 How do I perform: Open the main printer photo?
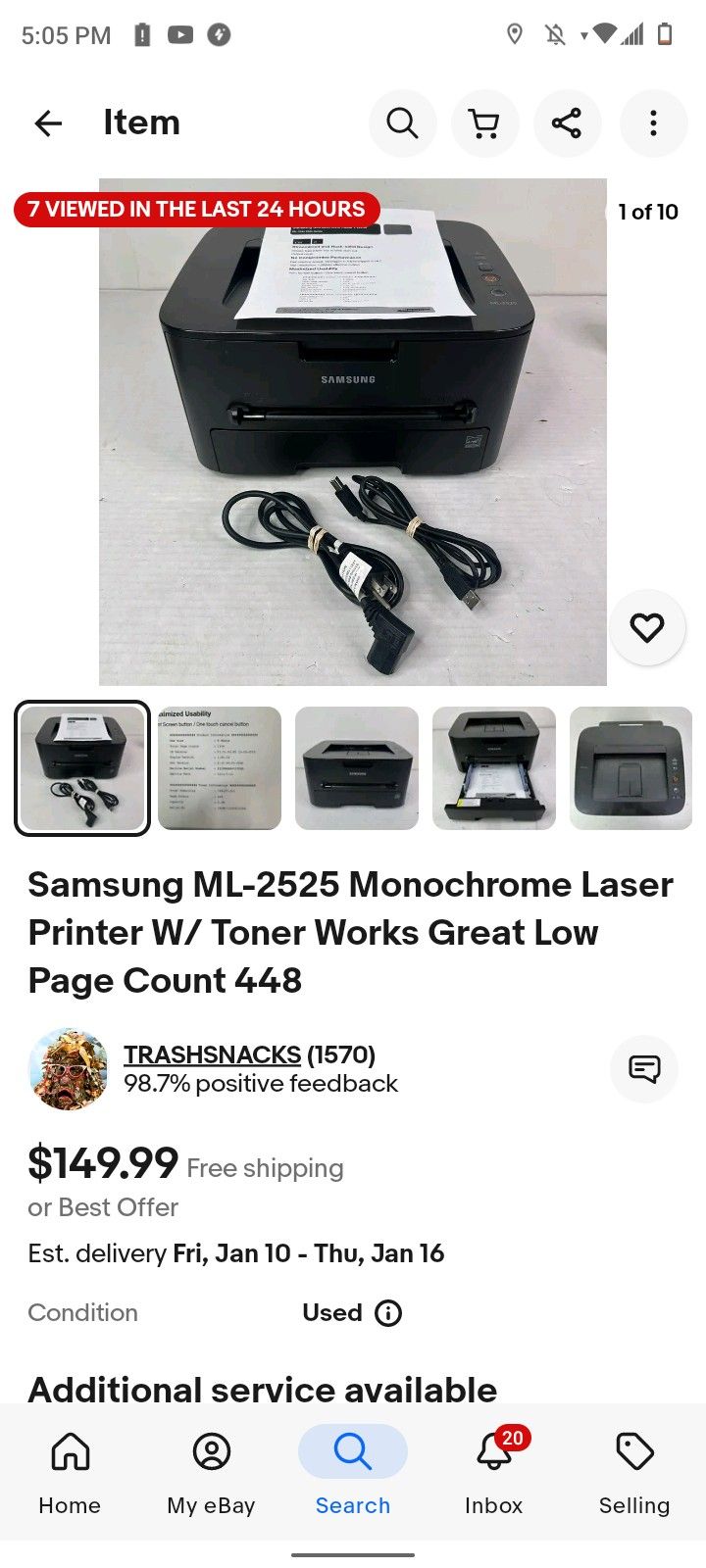[353, 431]
